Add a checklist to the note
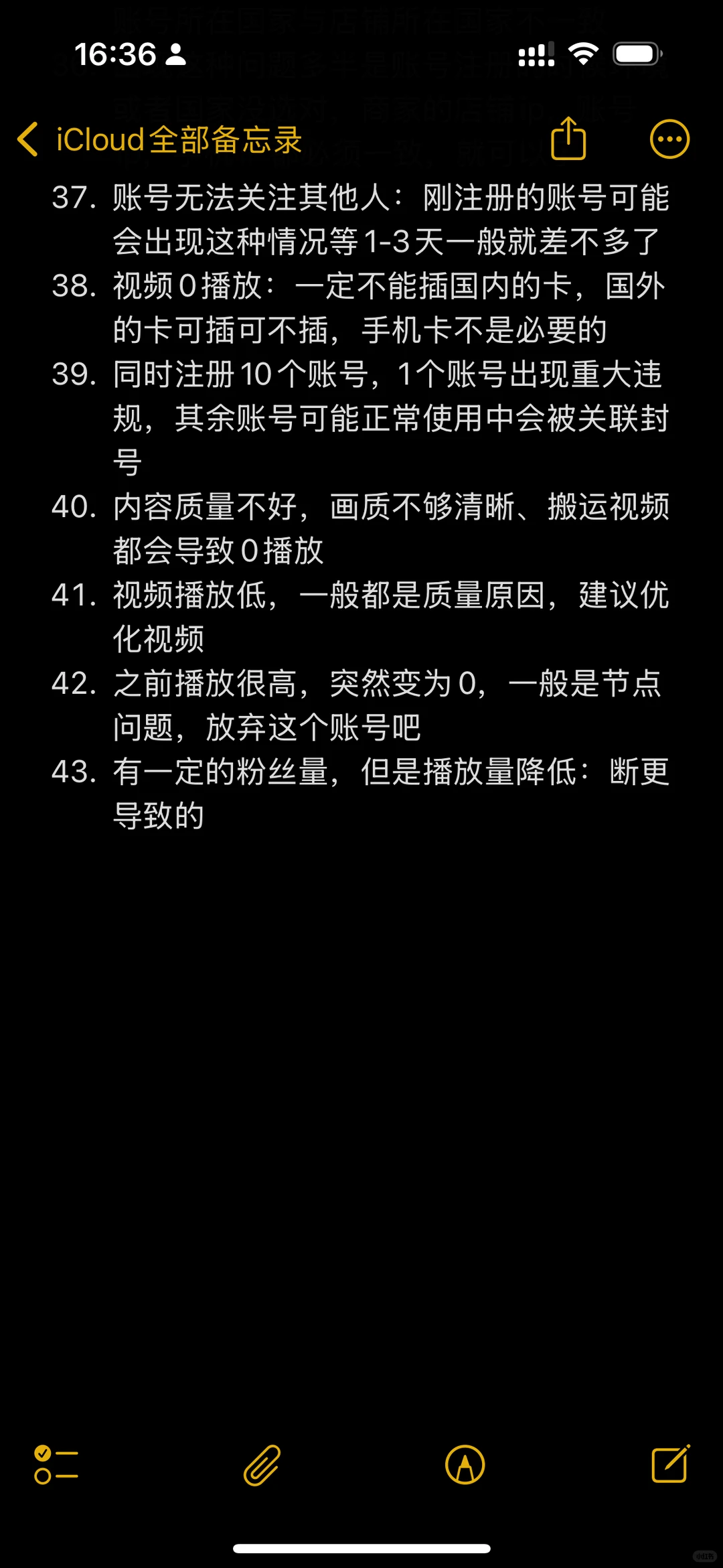This screenshot has width=723, height=1568. (x=56, y=1465)
